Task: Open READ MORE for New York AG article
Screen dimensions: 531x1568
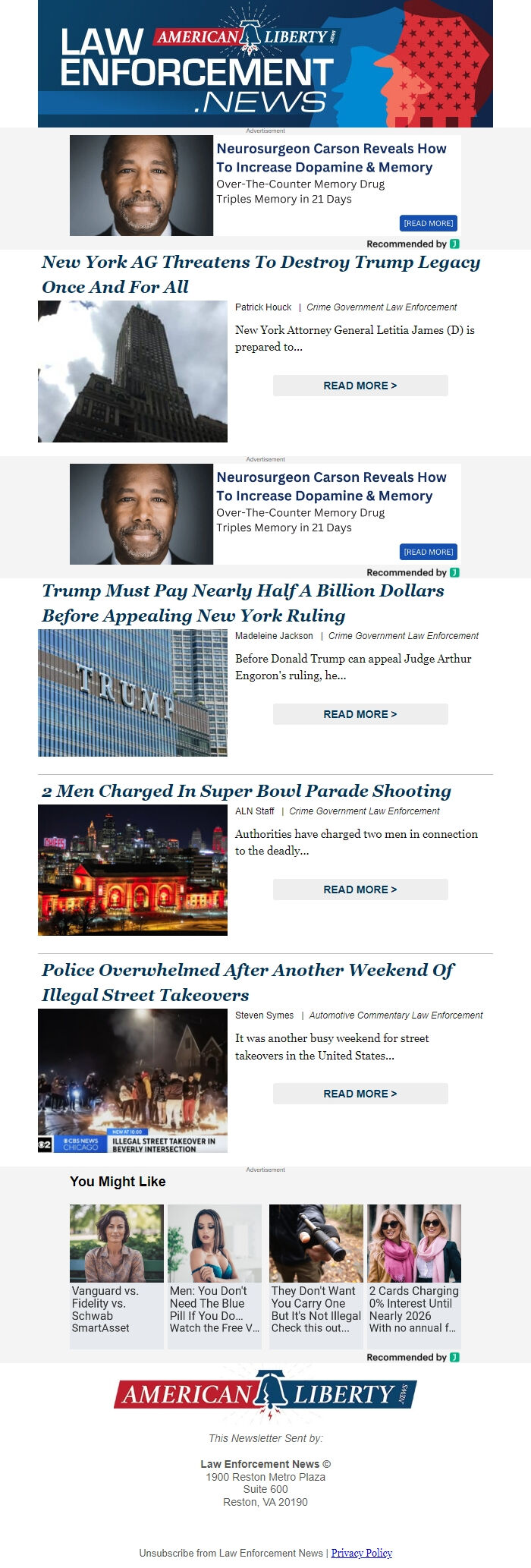Action: (360, 386)
